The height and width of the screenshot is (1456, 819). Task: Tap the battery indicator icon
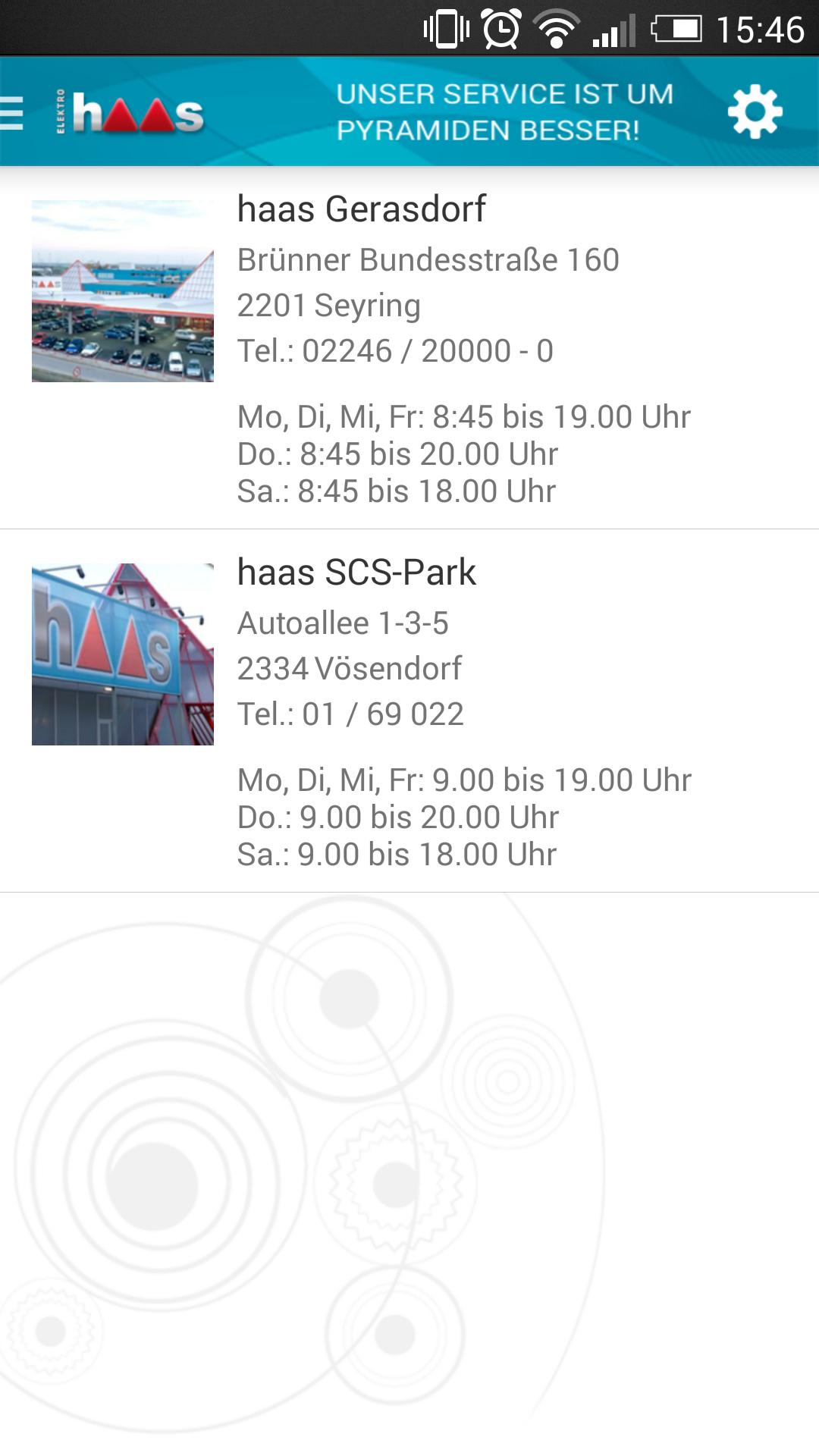677,28
